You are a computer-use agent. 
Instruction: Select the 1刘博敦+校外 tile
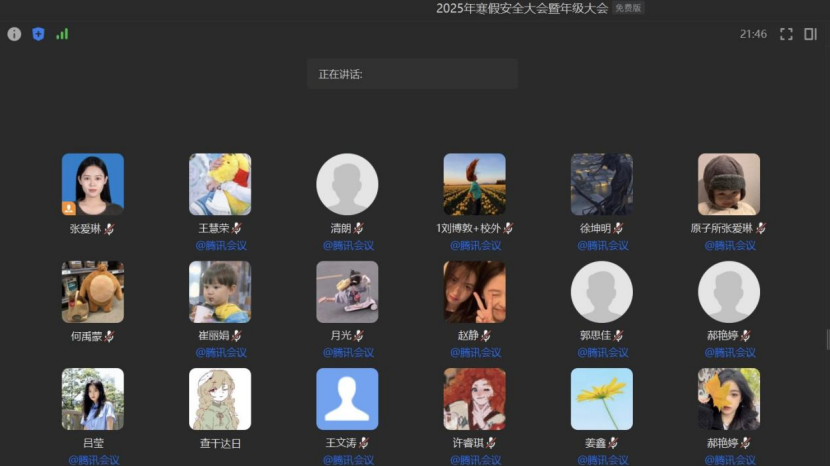click(474, 184)
